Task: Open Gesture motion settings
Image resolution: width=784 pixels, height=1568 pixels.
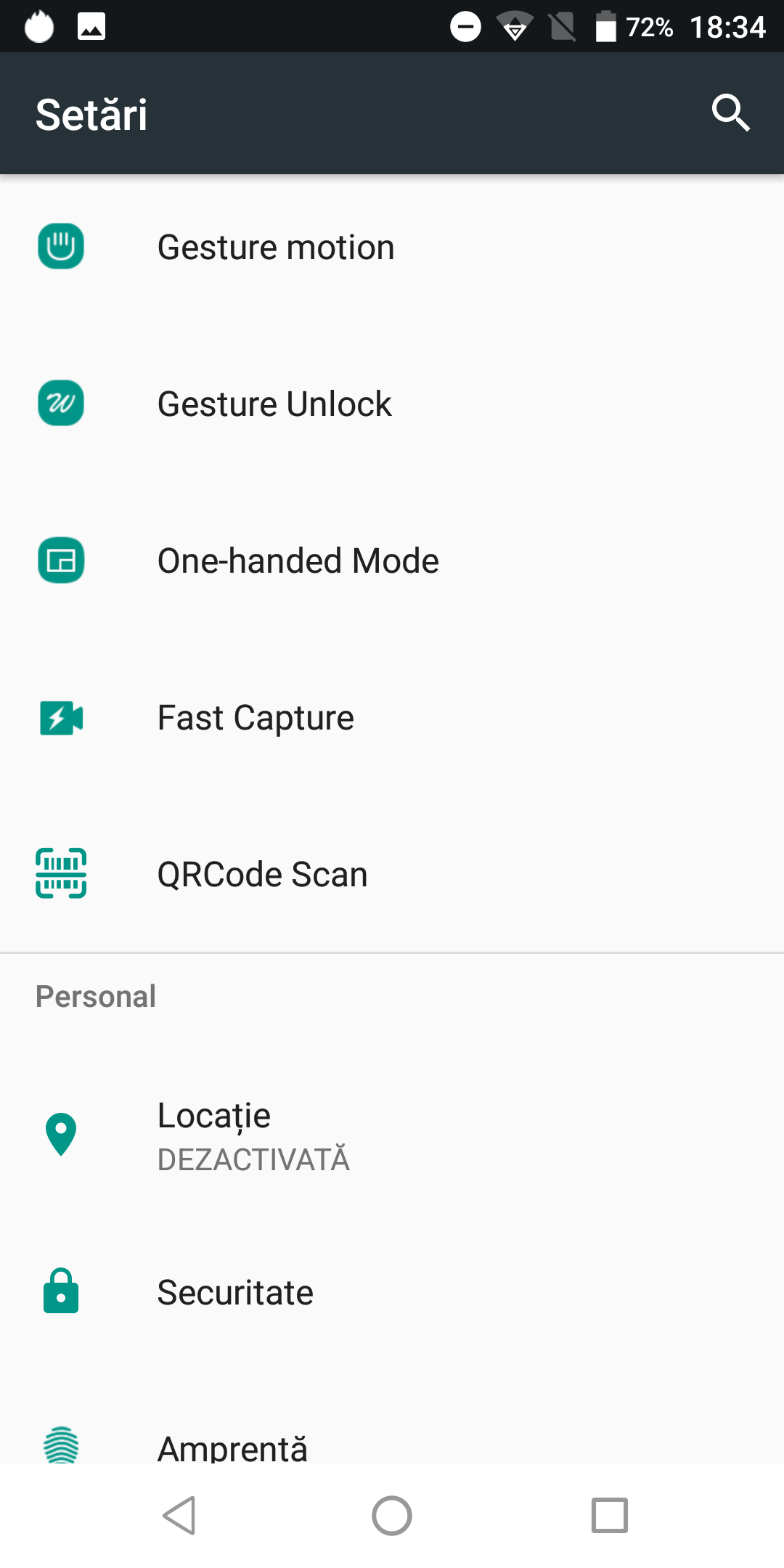Action: [276, 248]
